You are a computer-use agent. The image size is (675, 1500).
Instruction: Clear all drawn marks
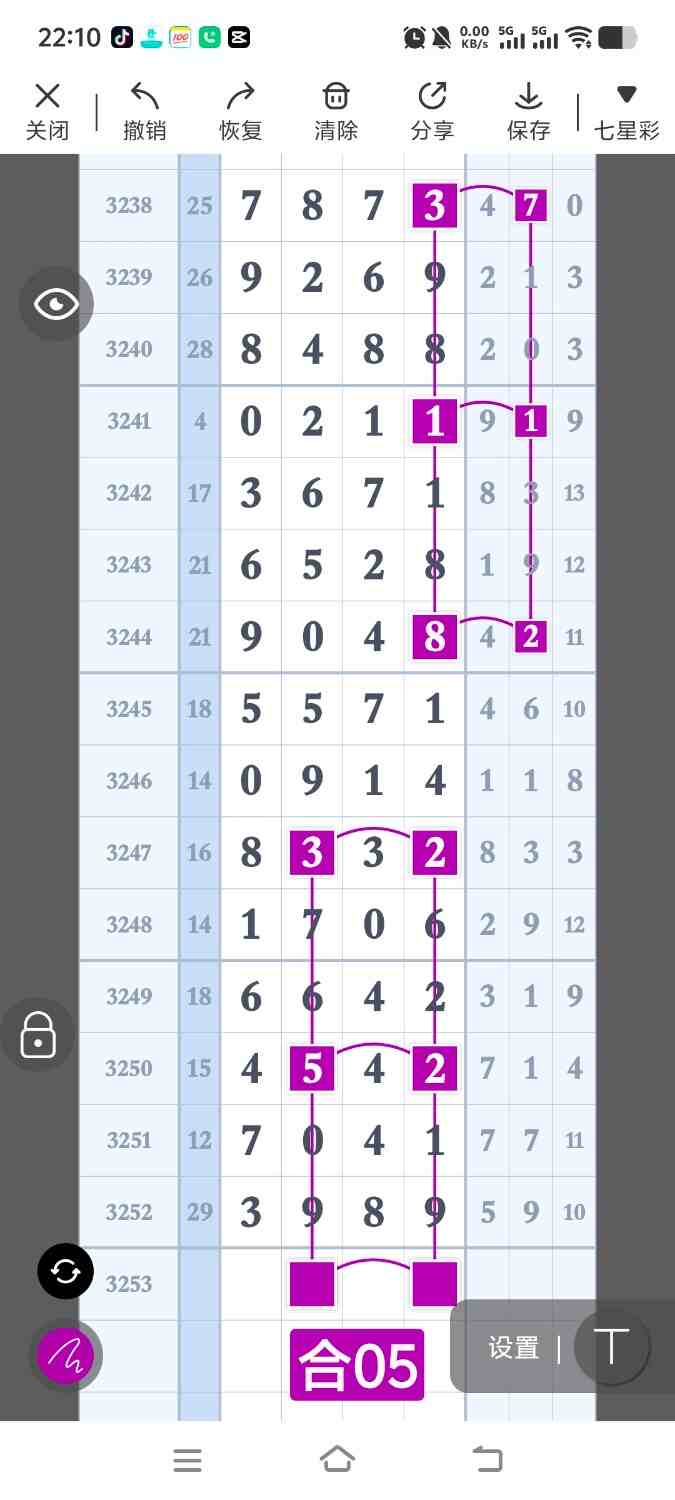pyautogui.click(x=336, y=111)
